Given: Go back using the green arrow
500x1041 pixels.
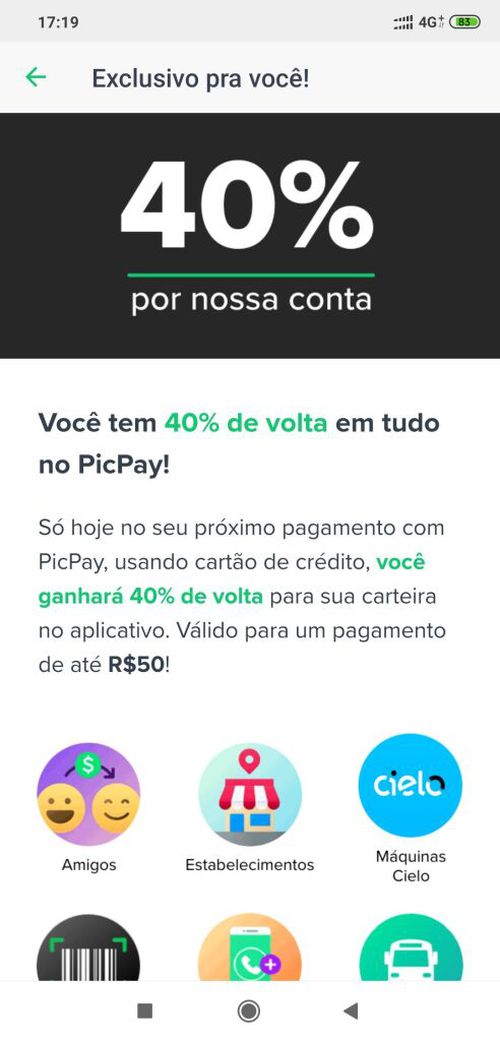Looking at the screenshot, I should click(36, 78).
